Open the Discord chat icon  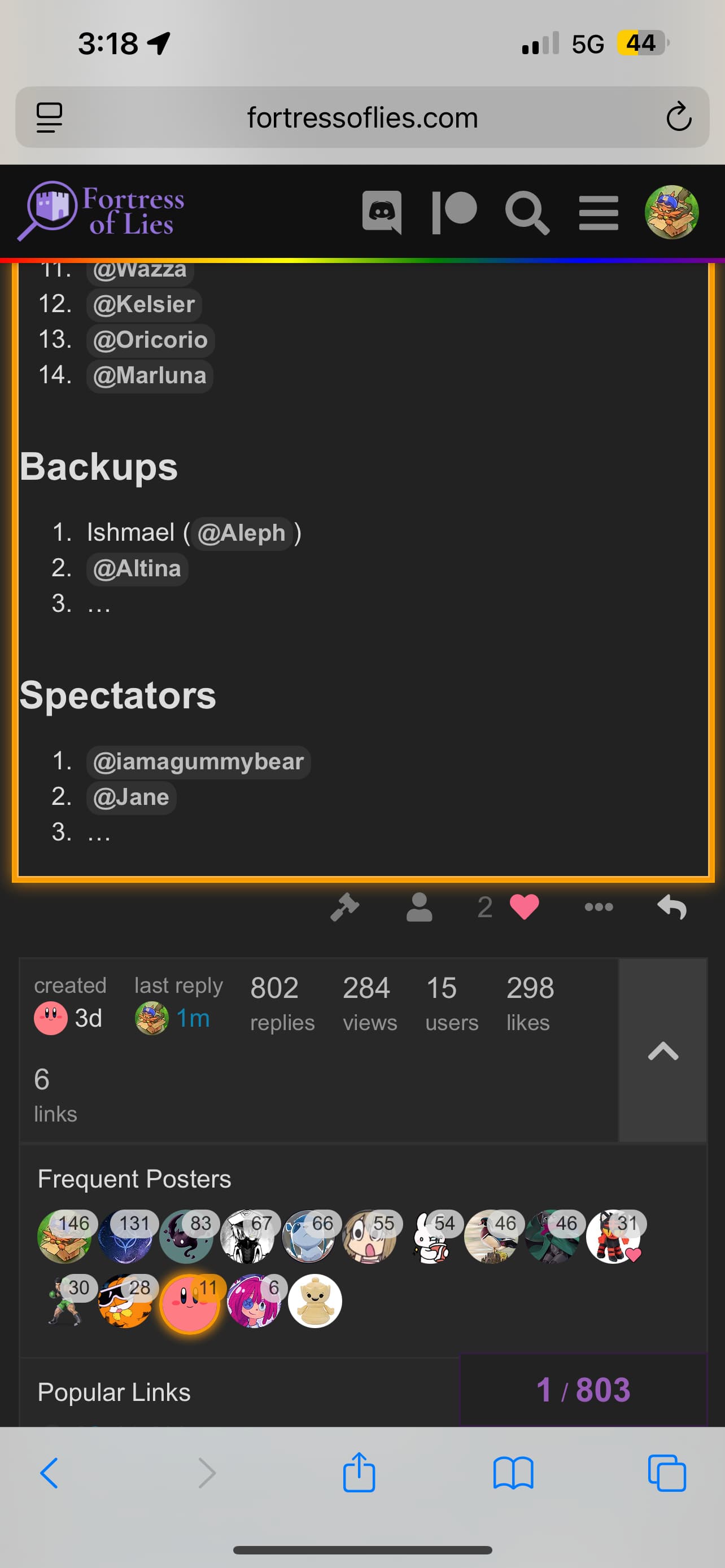(382, 212)
